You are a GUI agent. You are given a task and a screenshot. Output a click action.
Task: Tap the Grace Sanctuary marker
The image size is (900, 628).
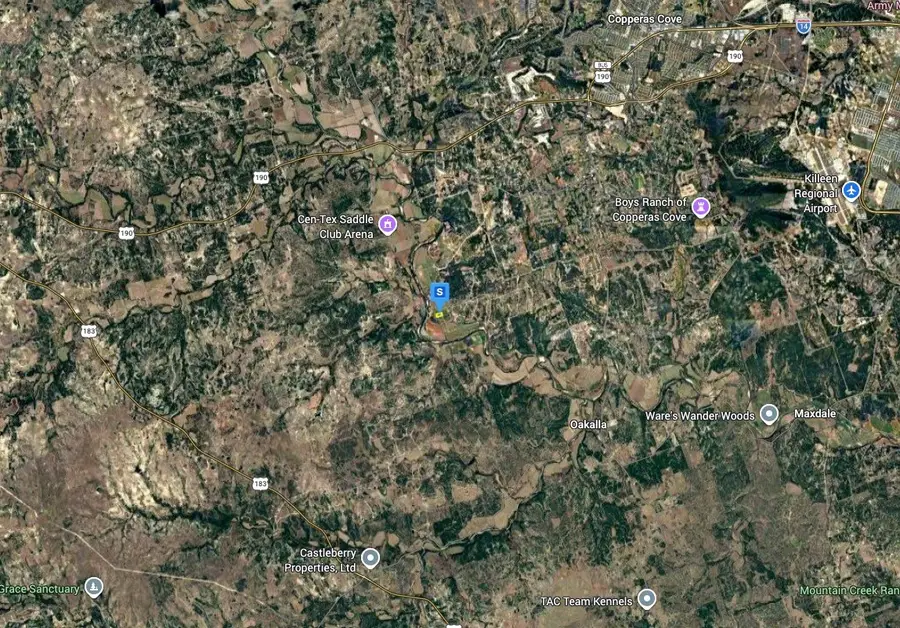pyautogui.click(x=93, y=586)
